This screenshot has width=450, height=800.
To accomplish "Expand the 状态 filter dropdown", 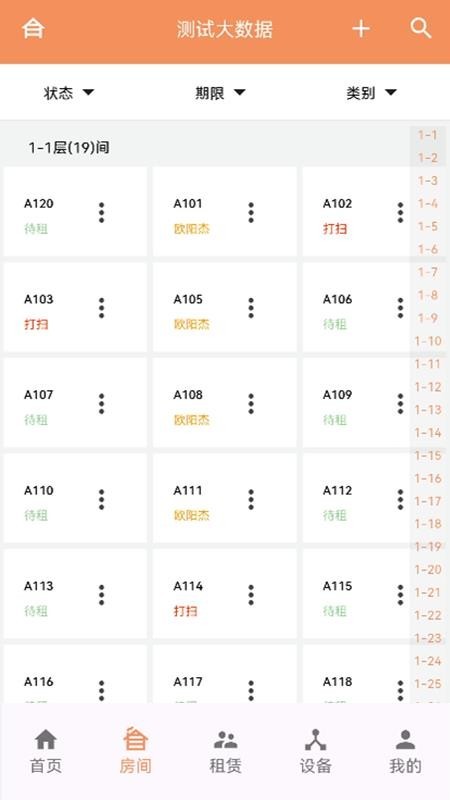I will click(x=69, y=93).
